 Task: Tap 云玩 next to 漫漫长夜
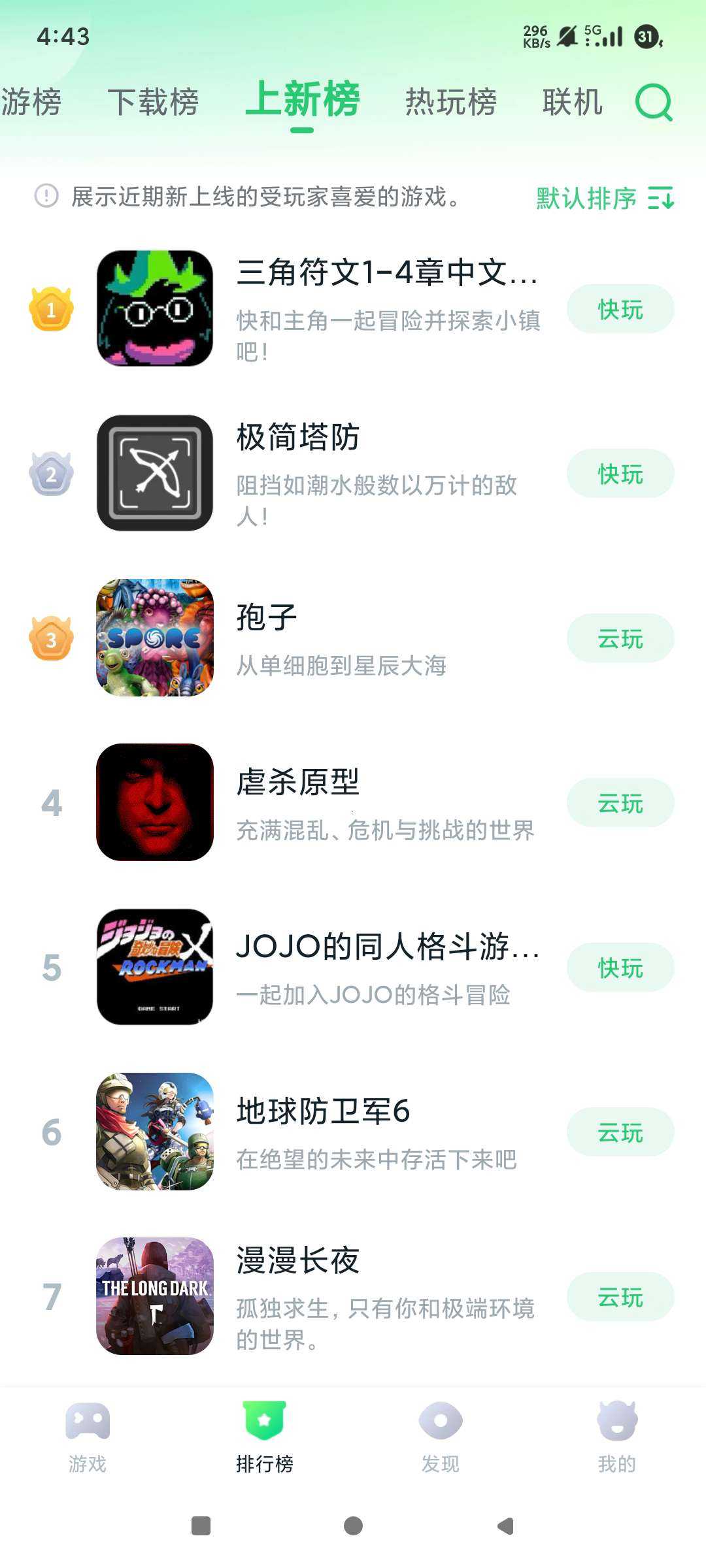pyautogui.click(x=620, y=1297)
